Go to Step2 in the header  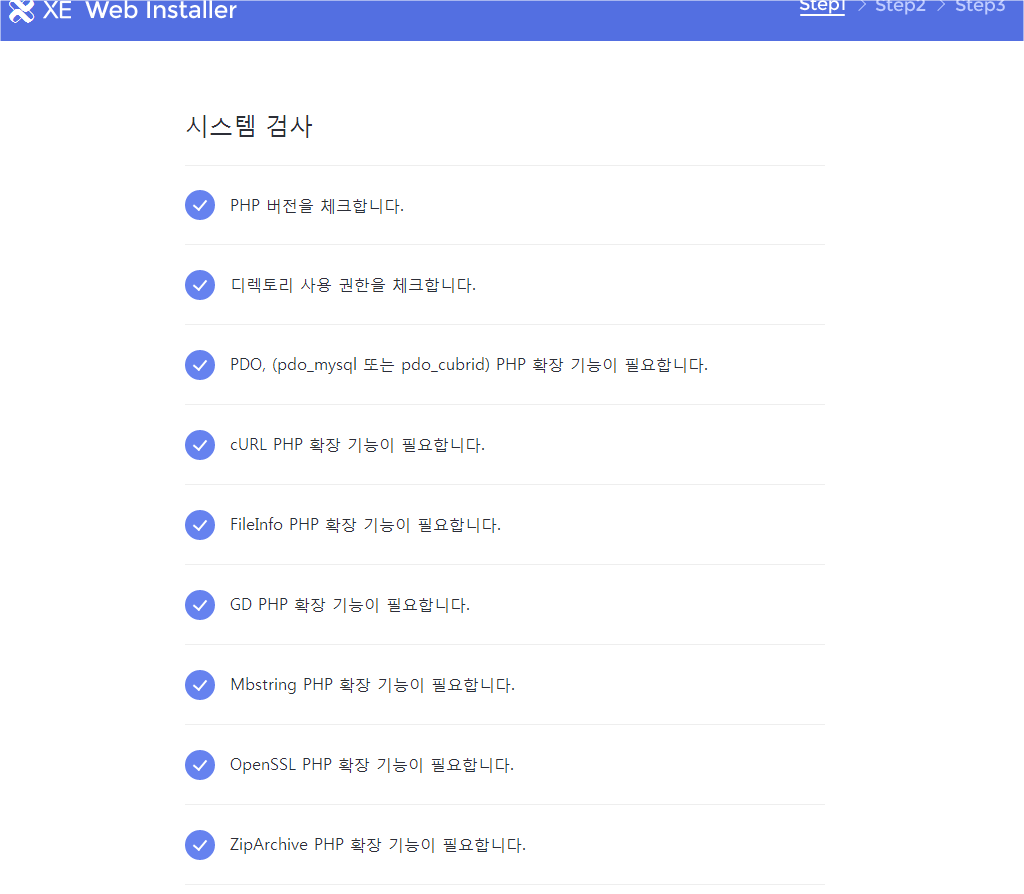pyautogui.click(x=901, y=7)
